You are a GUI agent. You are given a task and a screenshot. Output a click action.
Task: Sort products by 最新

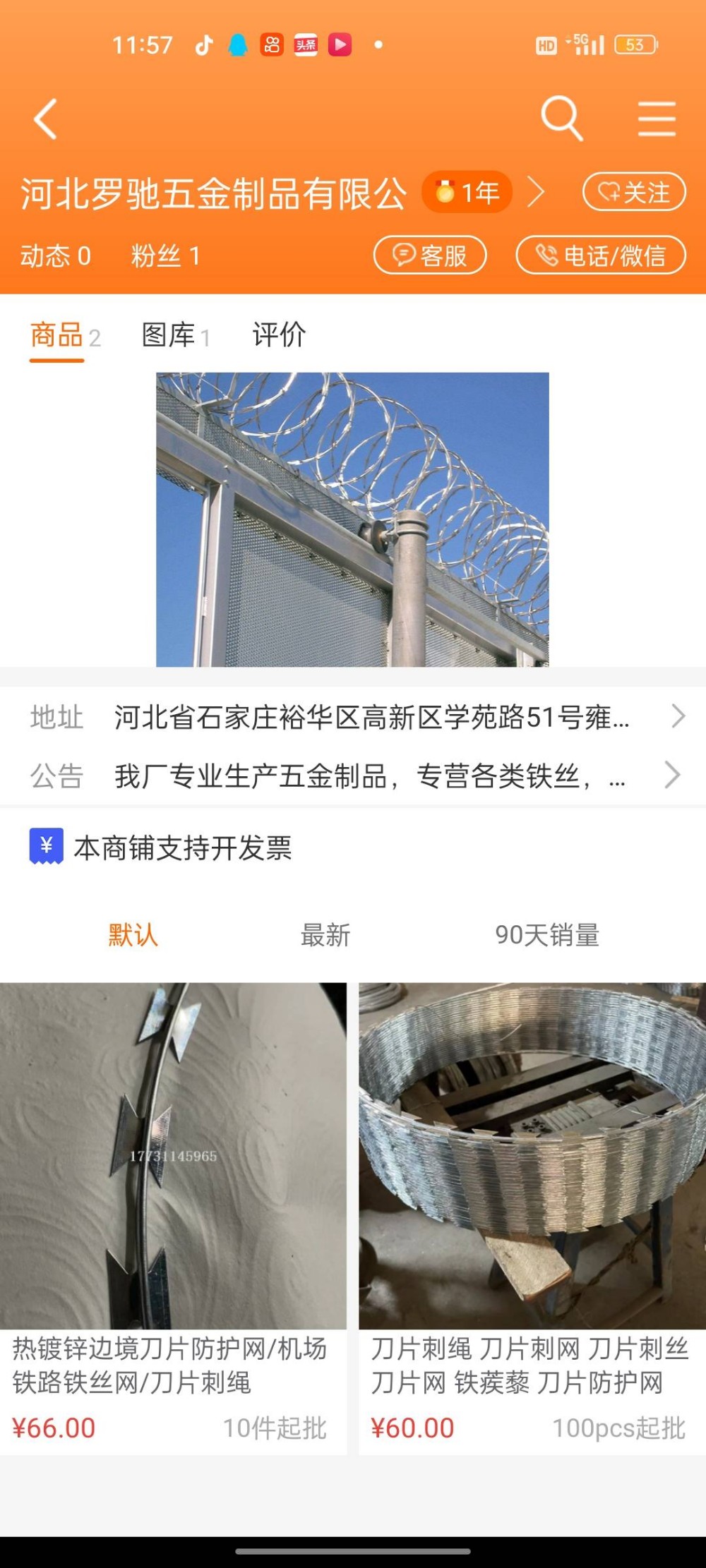(x=325, y=935)
